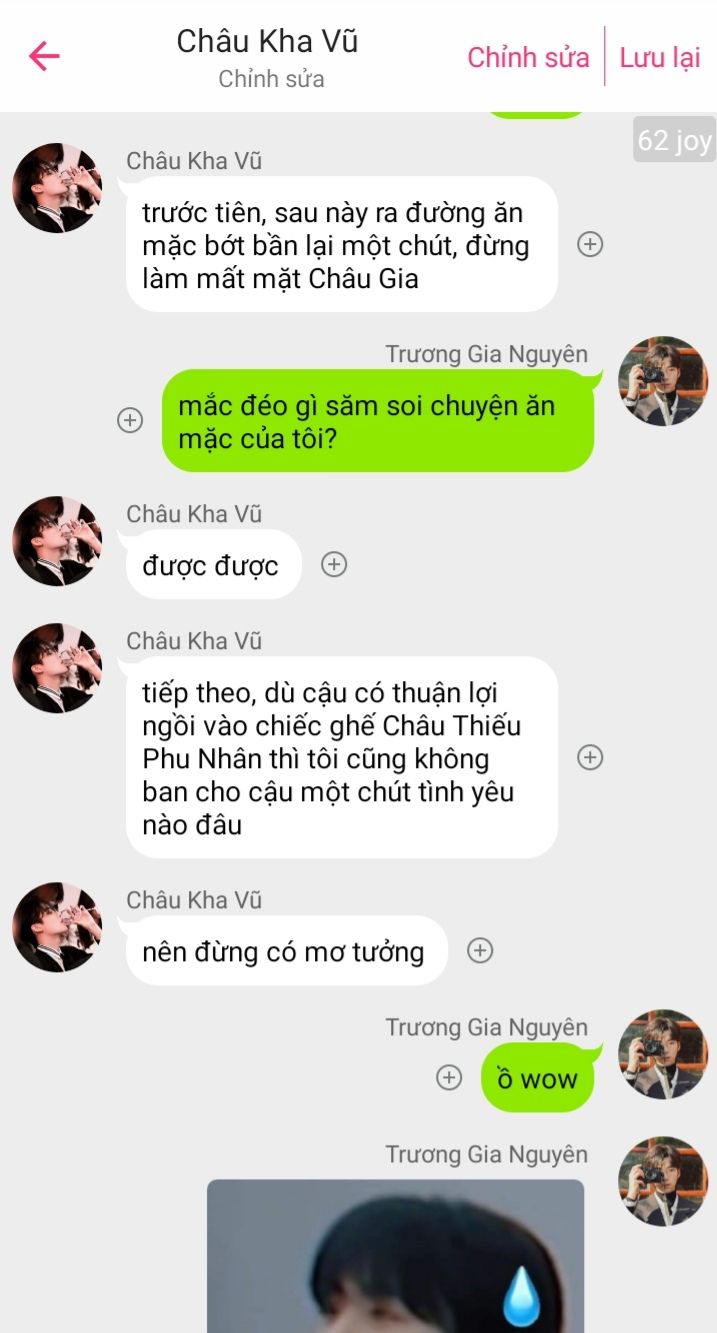Open the image message from Trương Gia Nguyên

tap(395, 1256)
